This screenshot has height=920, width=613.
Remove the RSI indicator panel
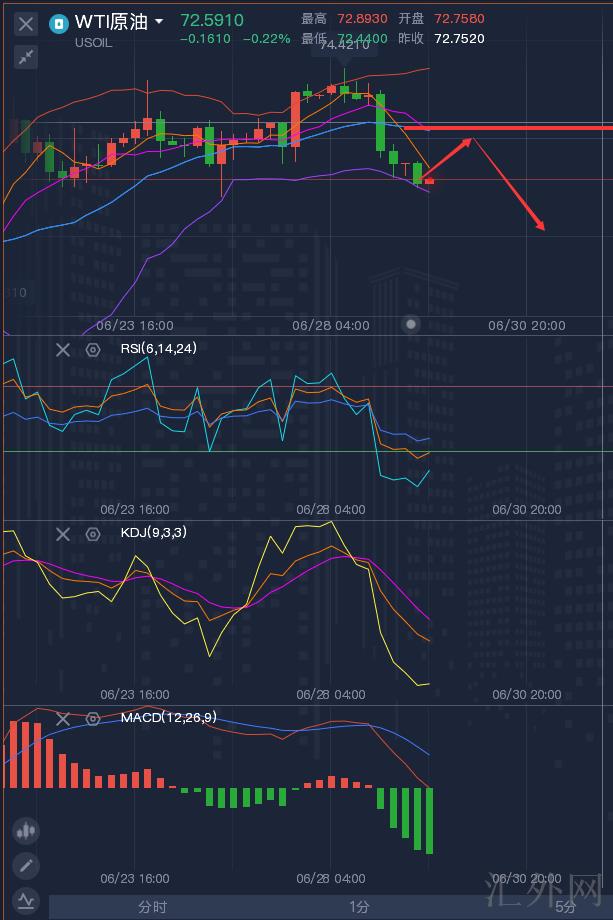click(x=63, y=349)
